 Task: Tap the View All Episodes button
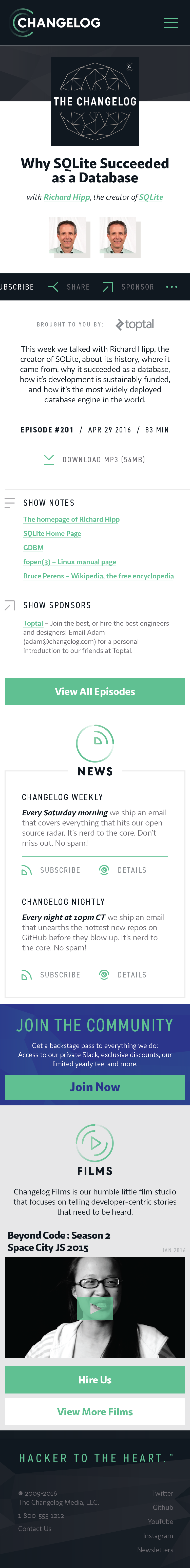pos(95,691)
